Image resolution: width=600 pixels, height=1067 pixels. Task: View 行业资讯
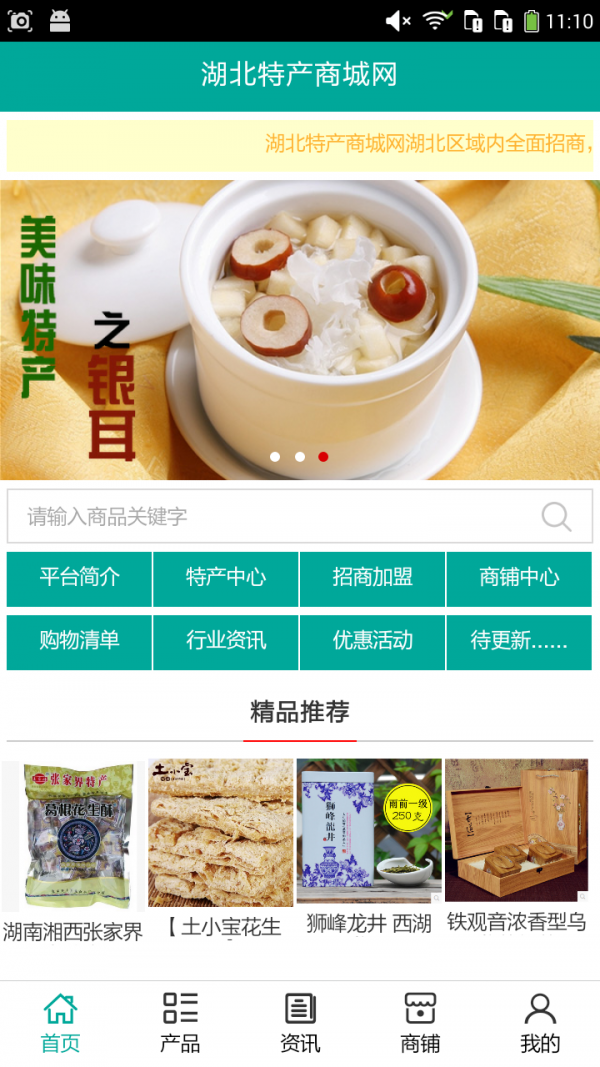tap(226, 641)
